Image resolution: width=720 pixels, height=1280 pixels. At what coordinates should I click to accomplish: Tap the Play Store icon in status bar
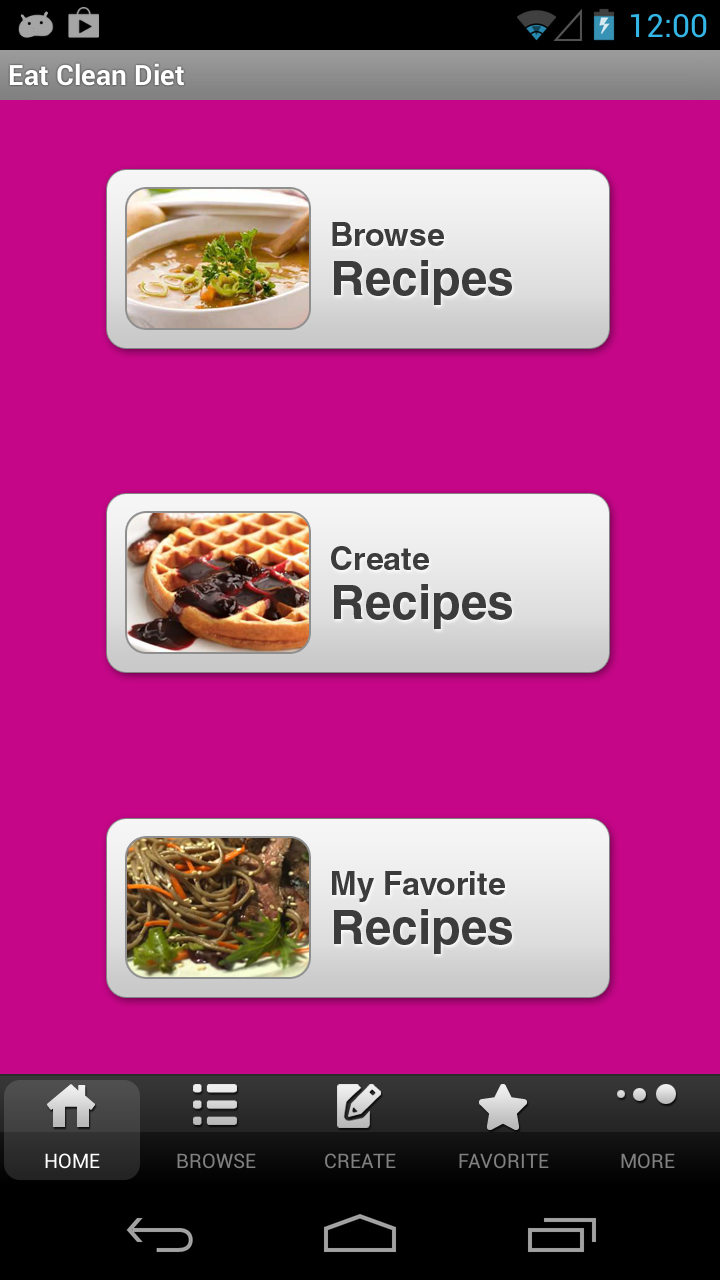point(84,22)
